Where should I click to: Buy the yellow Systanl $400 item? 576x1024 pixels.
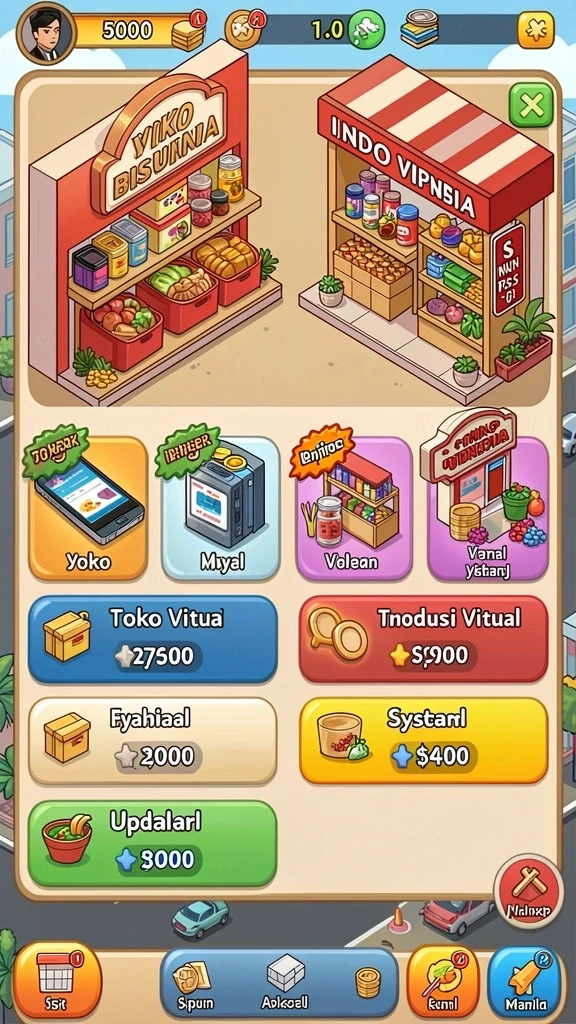[x=423, y=741]
